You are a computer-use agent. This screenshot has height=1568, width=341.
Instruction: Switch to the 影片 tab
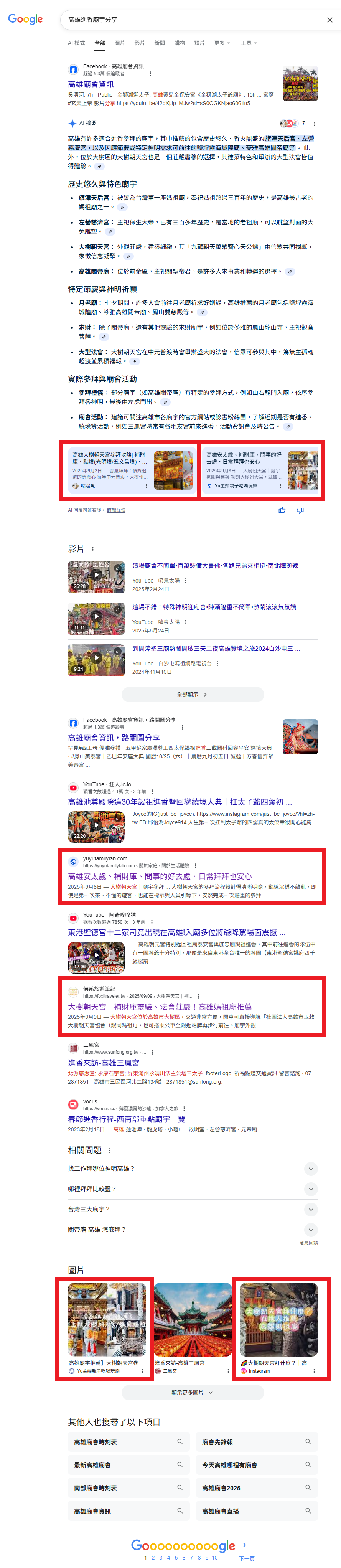[140, 43]
